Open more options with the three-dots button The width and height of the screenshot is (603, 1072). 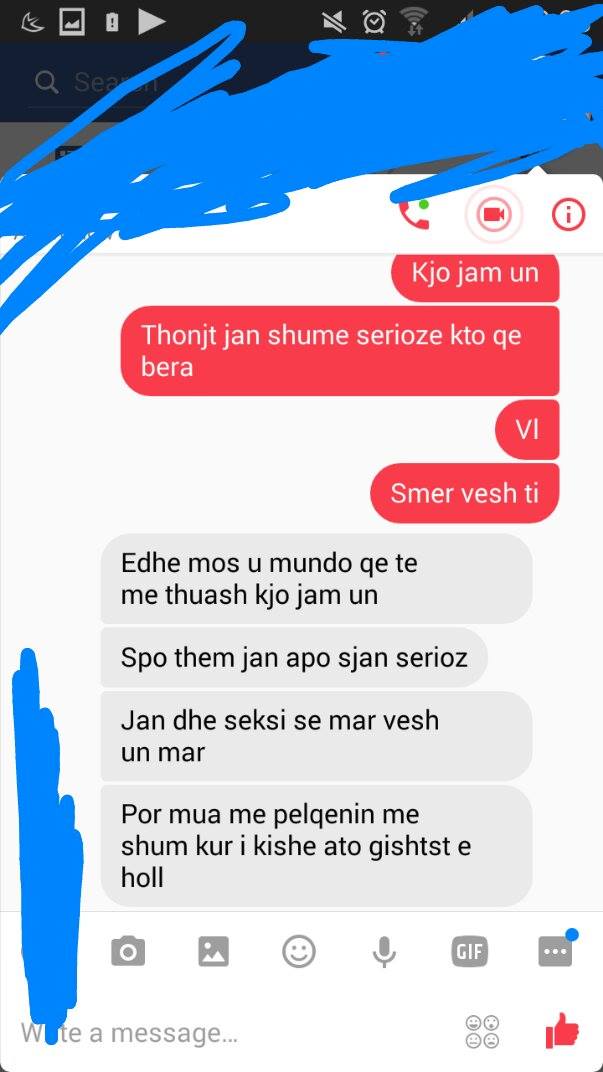coord(554,952)
